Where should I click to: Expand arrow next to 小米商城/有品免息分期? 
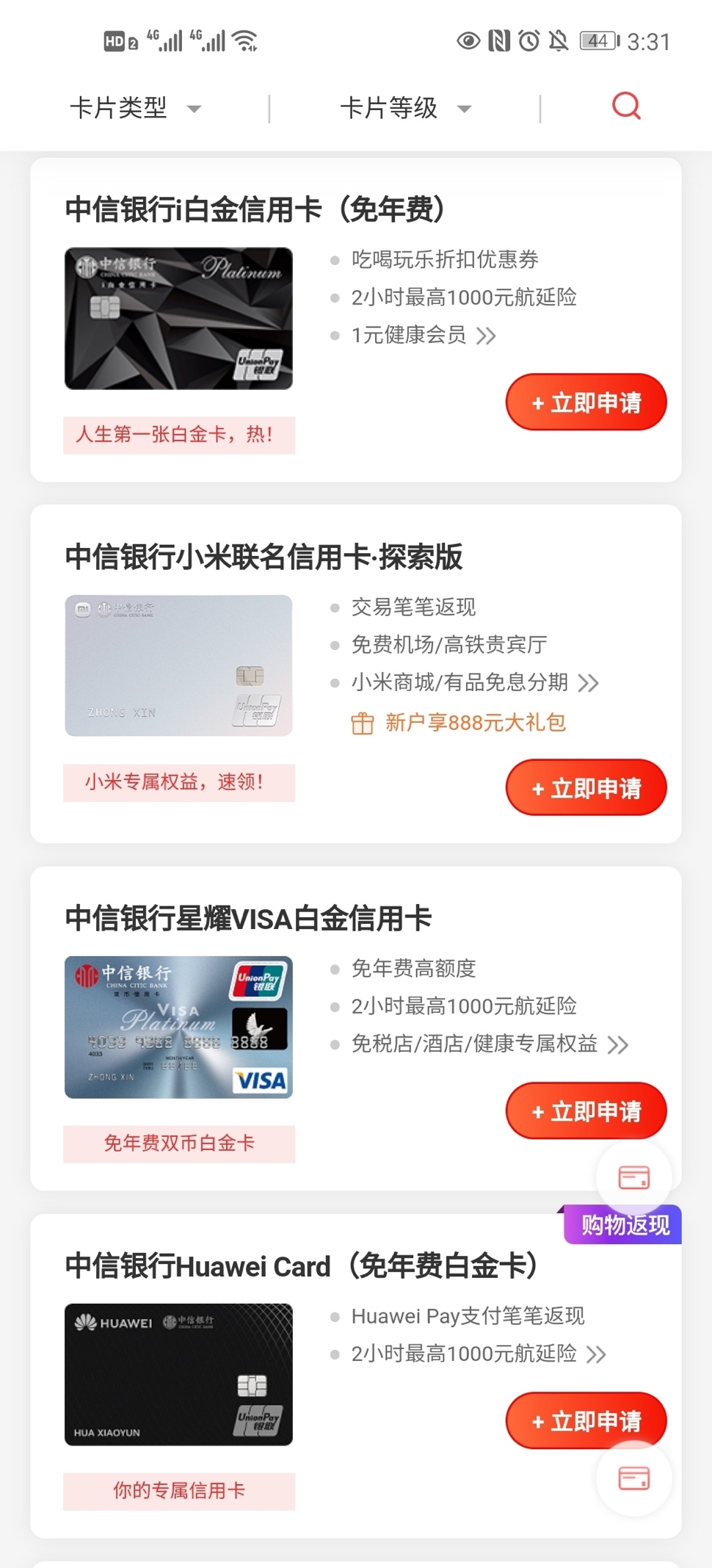coord(588,684)
